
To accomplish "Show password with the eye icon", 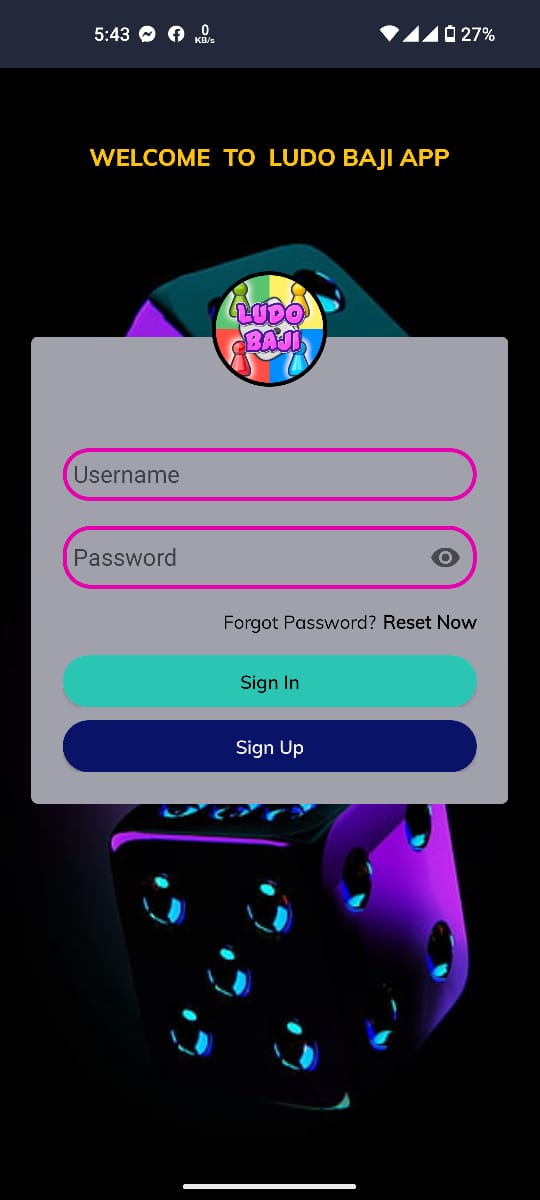I will [445, 558].
